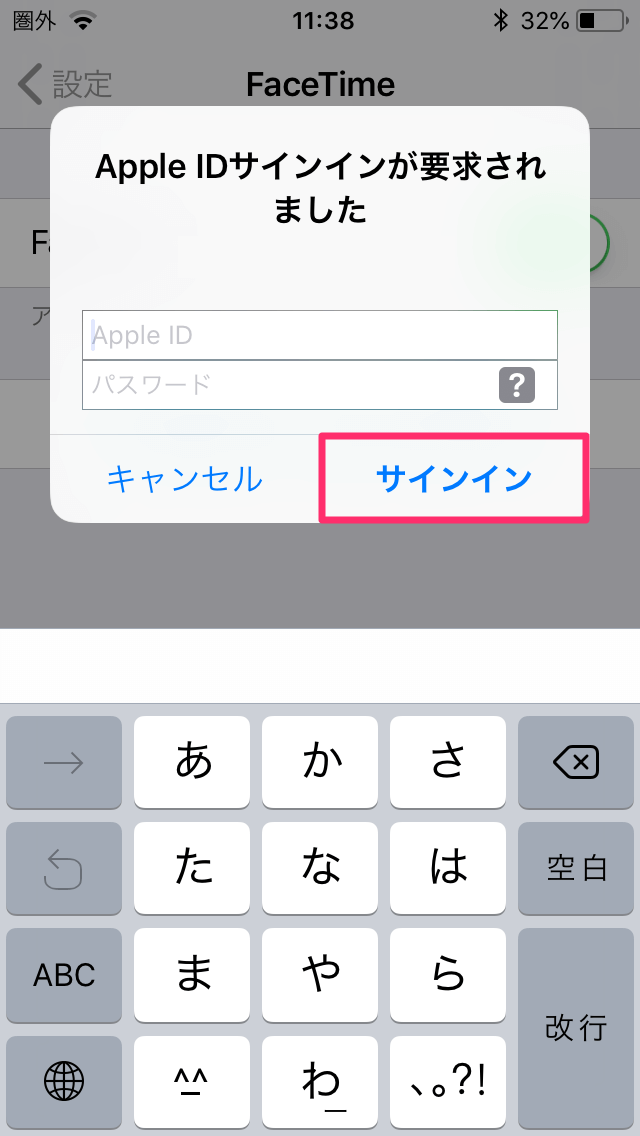
Task: Open the globe keyboard switcher
Action: pyautogui.click(x=64, y=1080)
